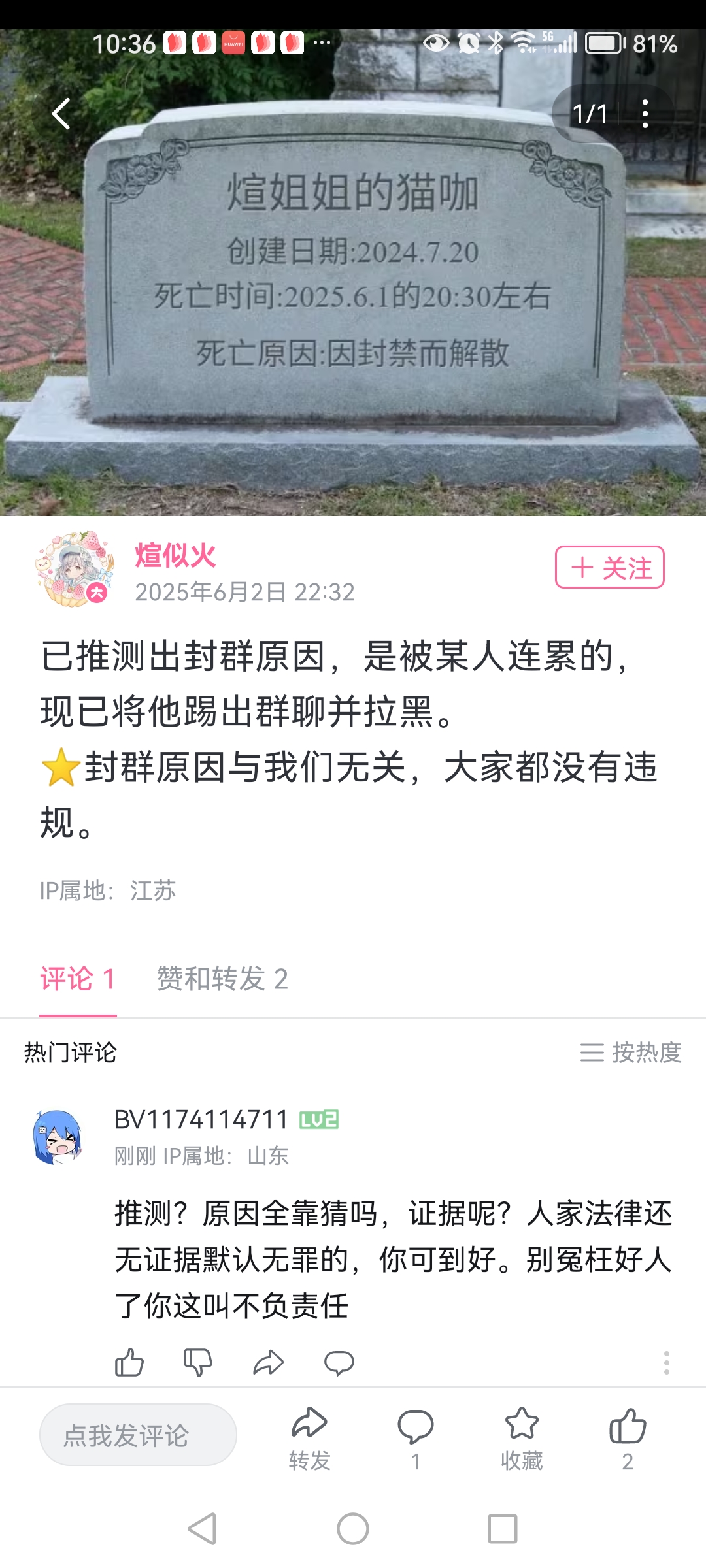Image resolution: width=706 pixels, height=1568 pixels.
Task: Dislike BV1174114711's comment
Action: coord(198,1363)
